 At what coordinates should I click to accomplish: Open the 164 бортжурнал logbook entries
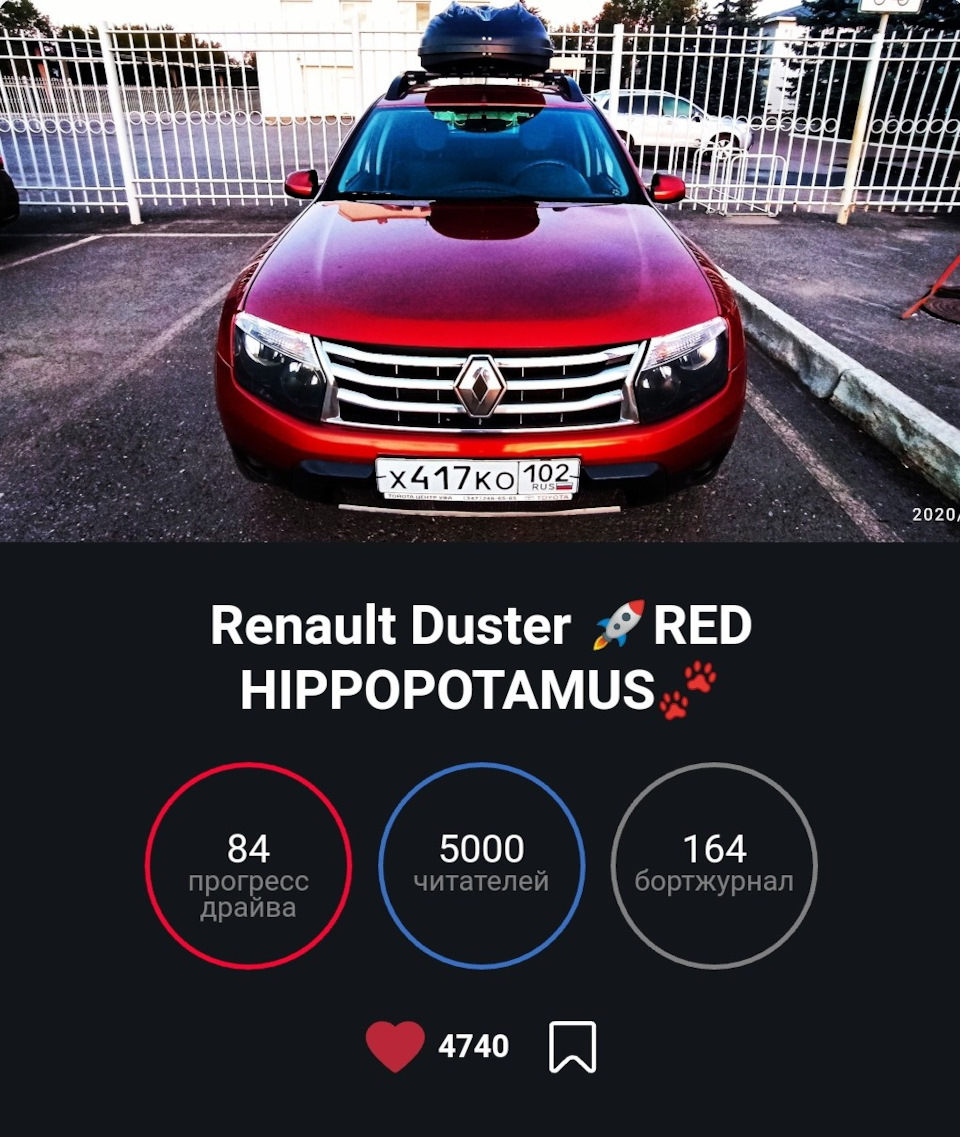coord(714,865)
